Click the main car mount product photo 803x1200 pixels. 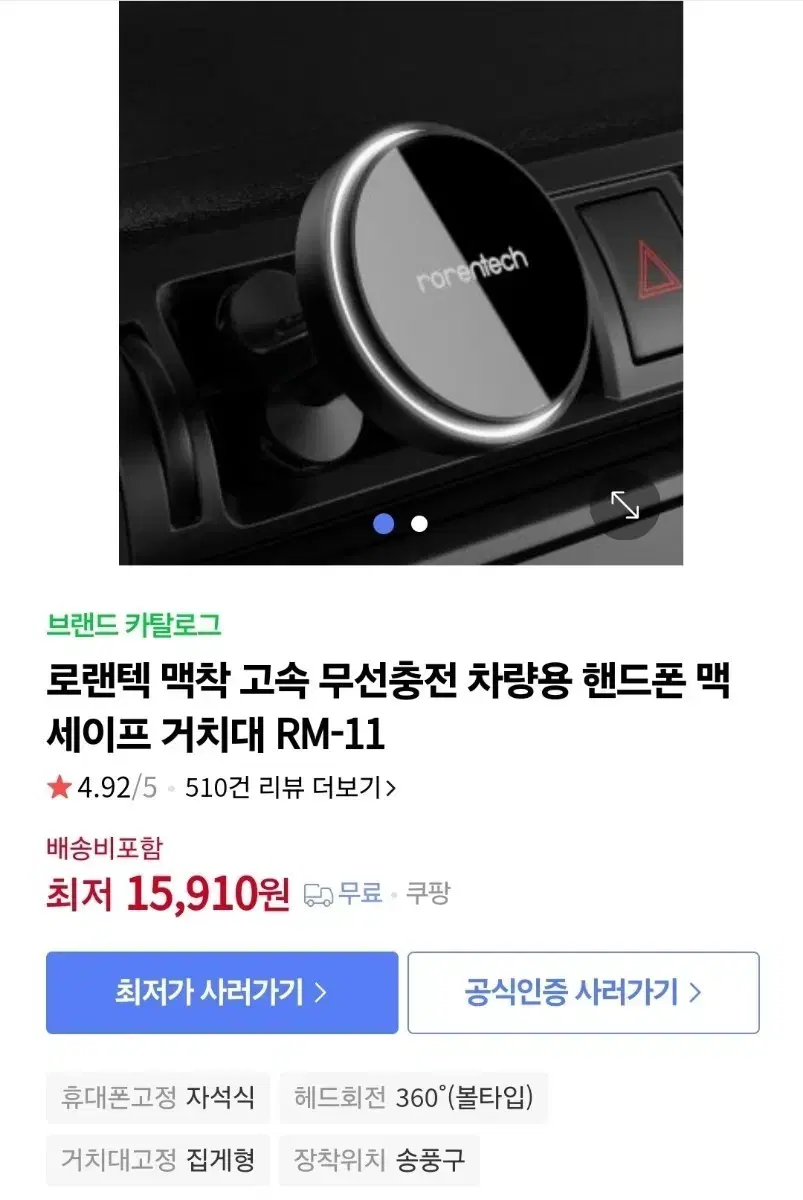click(x=401, y=280)
